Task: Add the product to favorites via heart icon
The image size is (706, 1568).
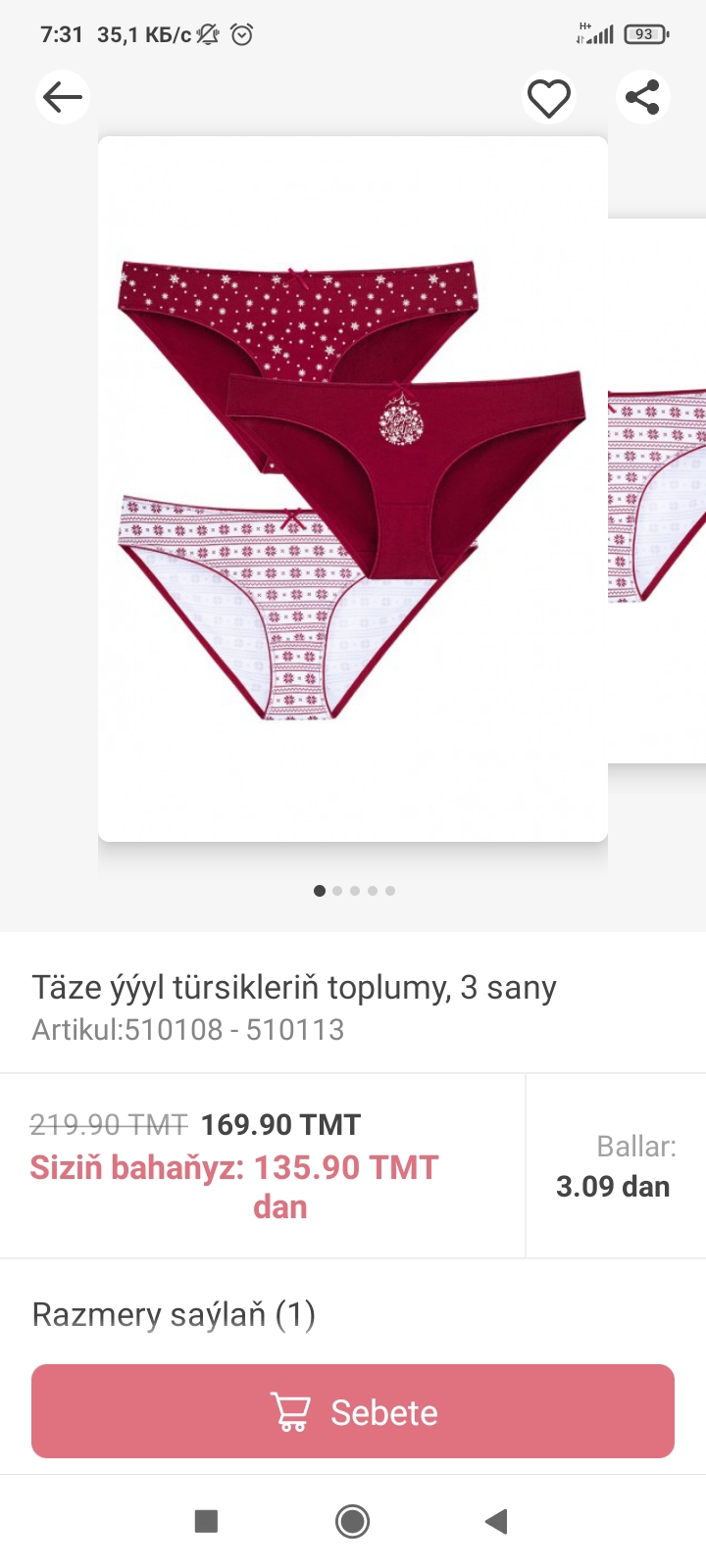Action: [549, 96]
